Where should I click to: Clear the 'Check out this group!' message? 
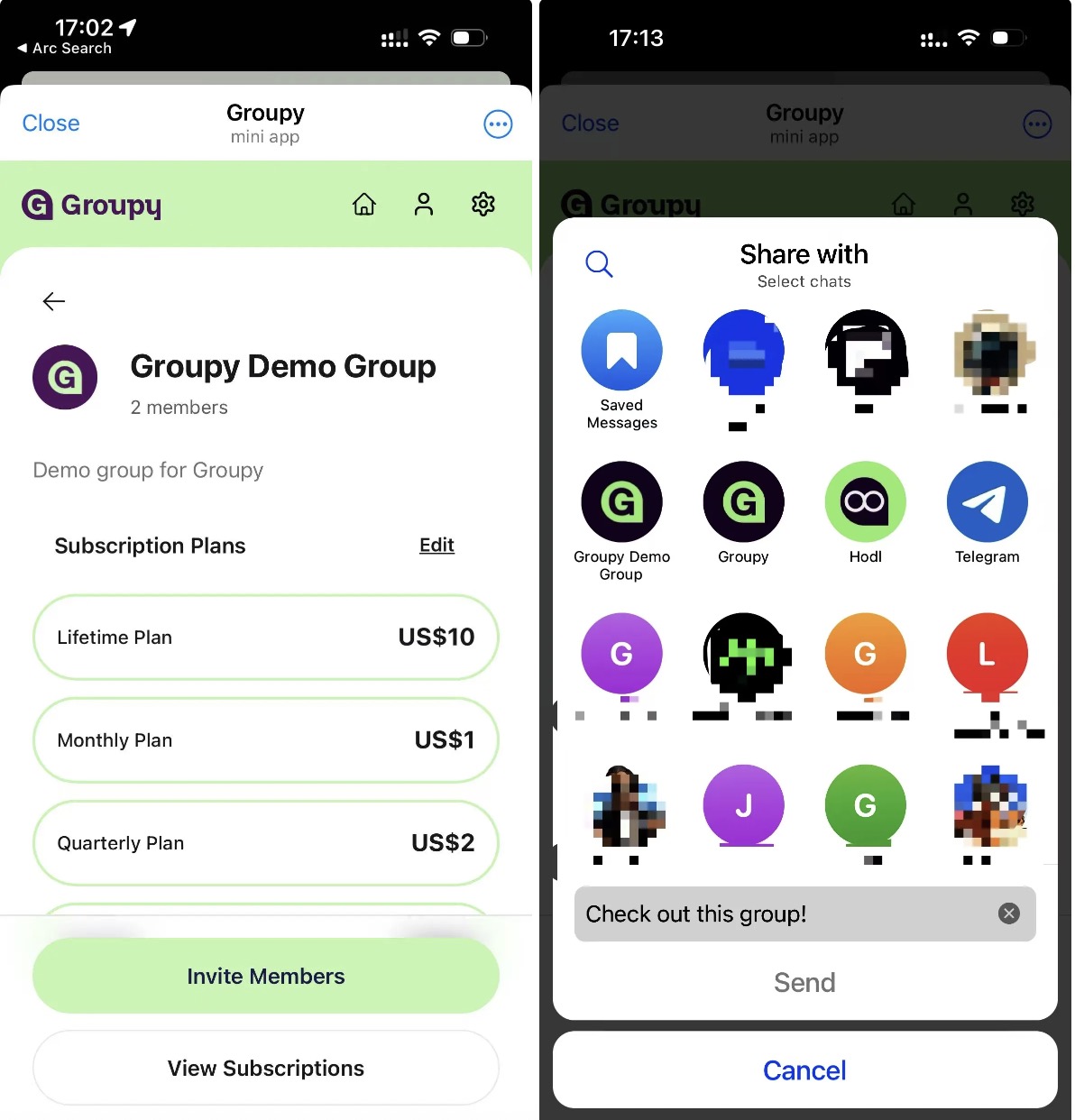(x=1009, y=913)
